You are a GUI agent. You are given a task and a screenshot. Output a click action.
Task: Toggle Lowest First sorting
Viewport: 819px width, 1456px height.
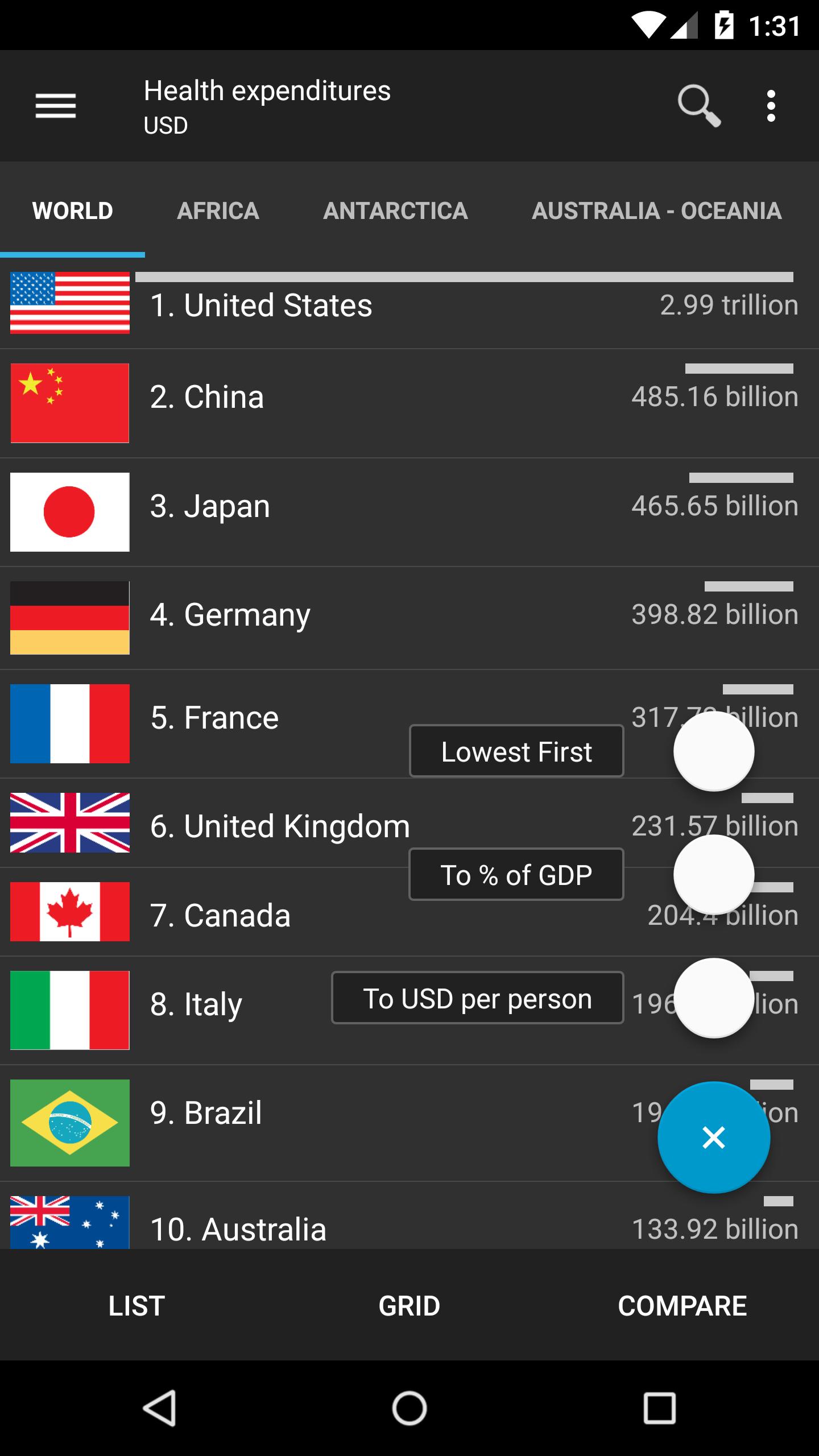coord(516,751)
